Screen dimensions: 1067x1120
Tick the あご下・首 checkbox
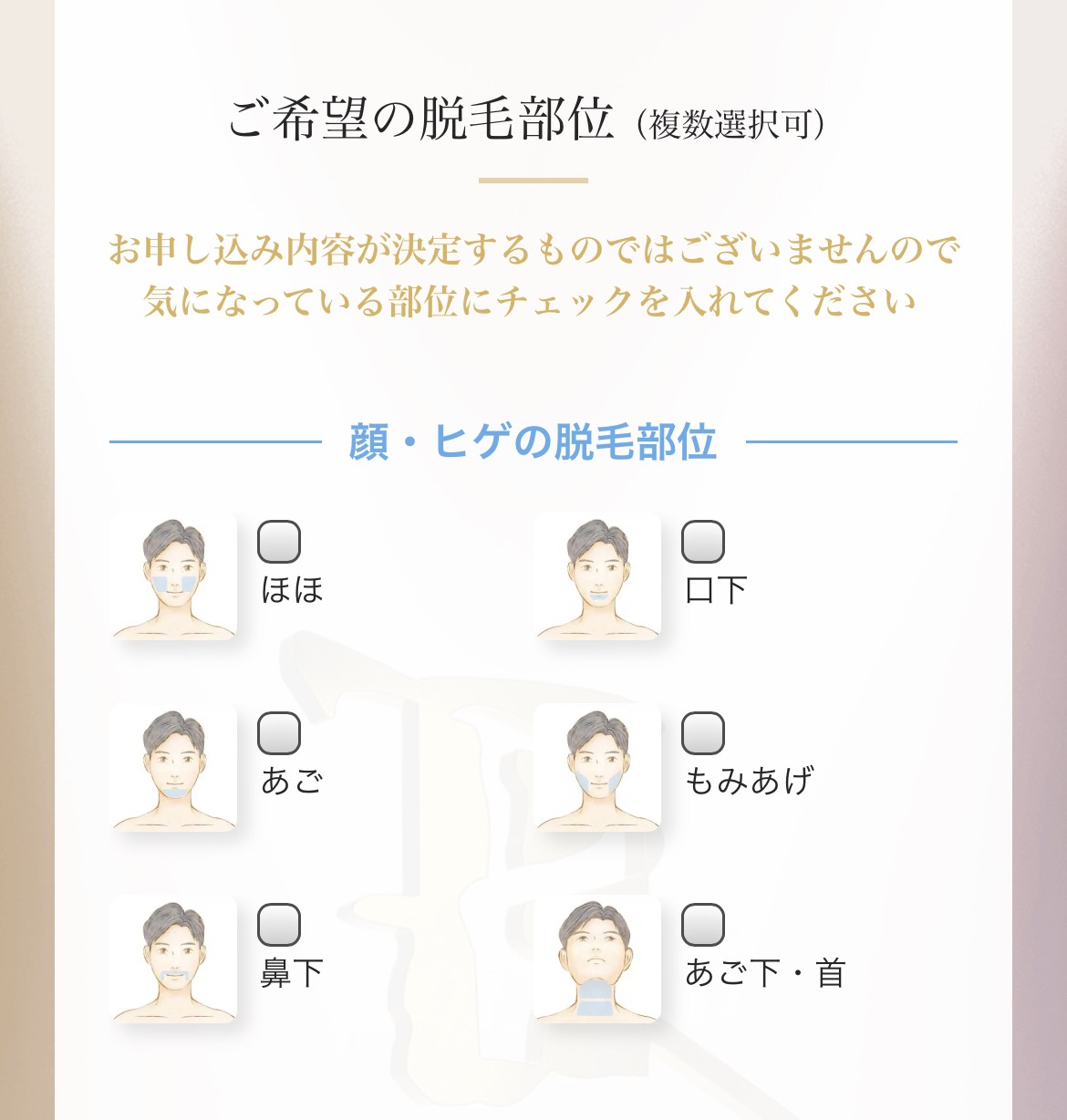click(x=703, y=925)
